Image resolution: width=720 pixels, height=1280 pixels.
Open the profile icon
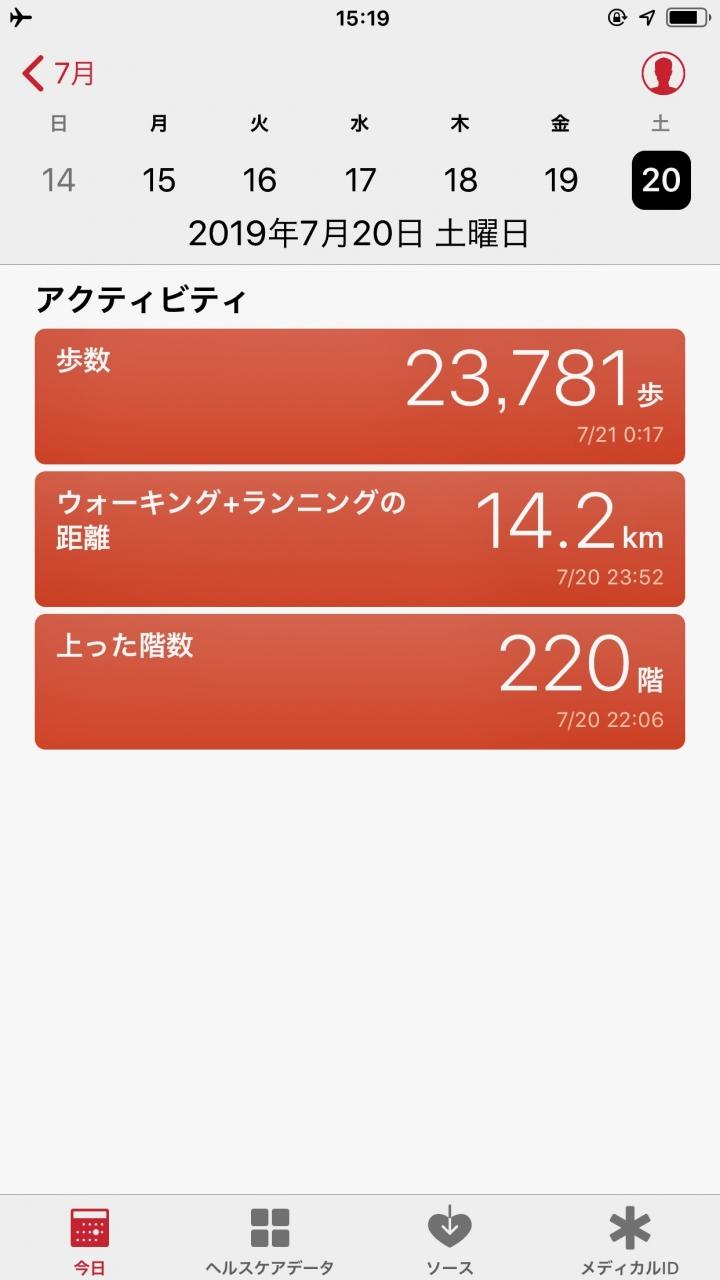point(663,73)
